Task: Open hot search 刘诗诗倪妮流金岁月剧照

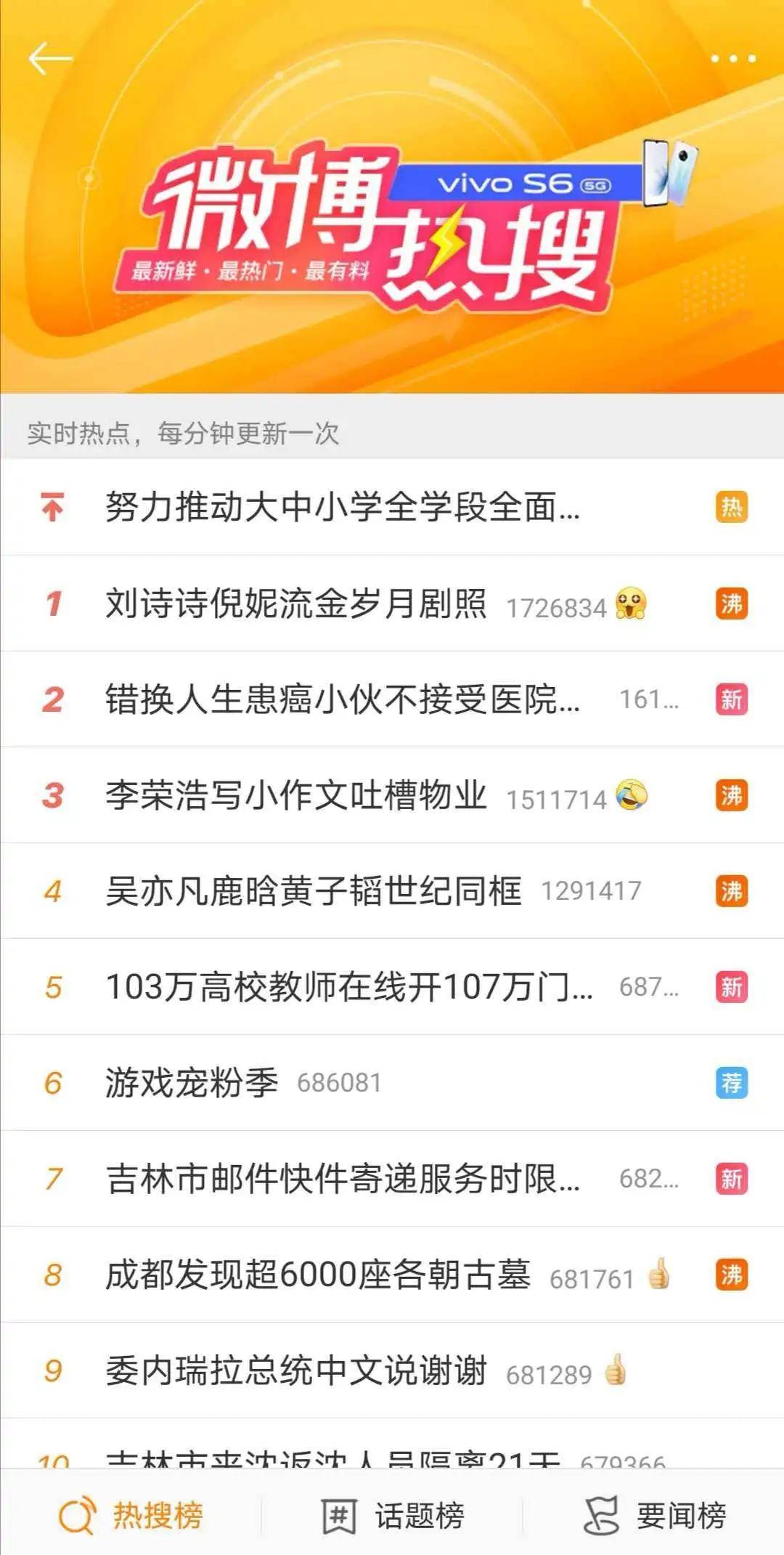Action: pos(296,604)
